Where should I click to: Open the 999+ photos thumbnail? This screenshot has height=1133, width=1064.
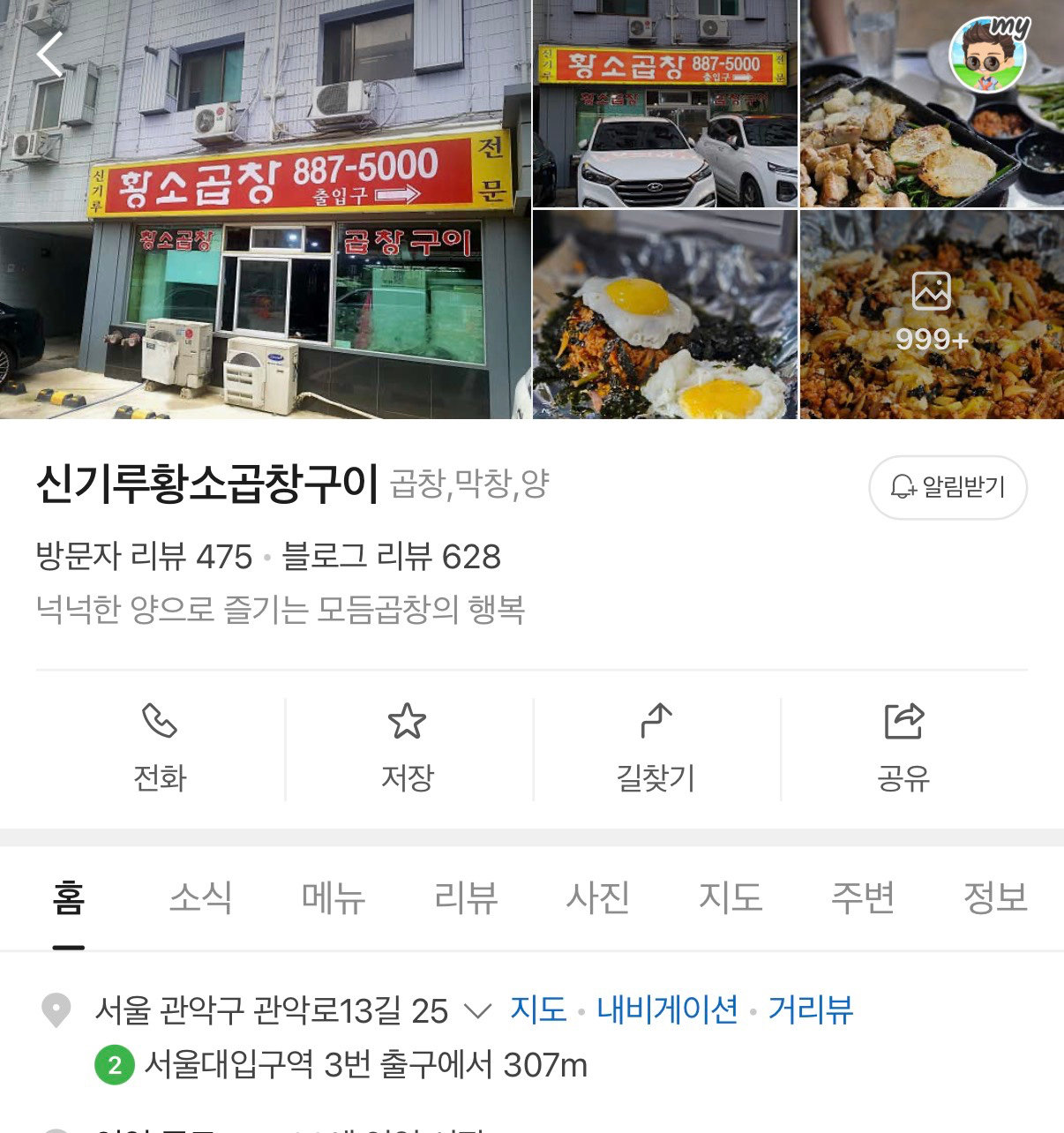931,313
